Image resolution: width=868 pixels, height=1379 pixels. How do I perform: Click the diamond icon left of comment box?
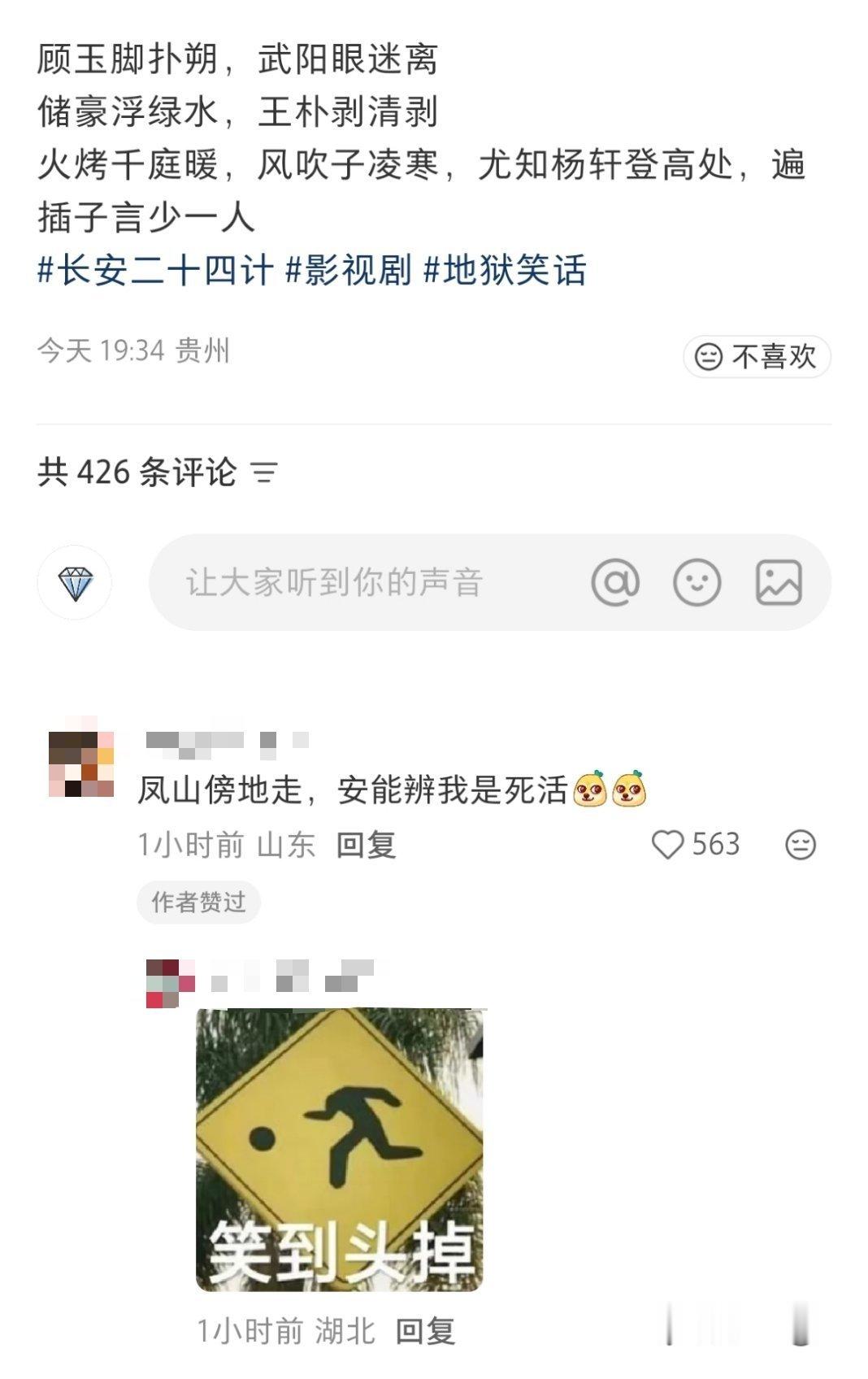coord(74,582)
